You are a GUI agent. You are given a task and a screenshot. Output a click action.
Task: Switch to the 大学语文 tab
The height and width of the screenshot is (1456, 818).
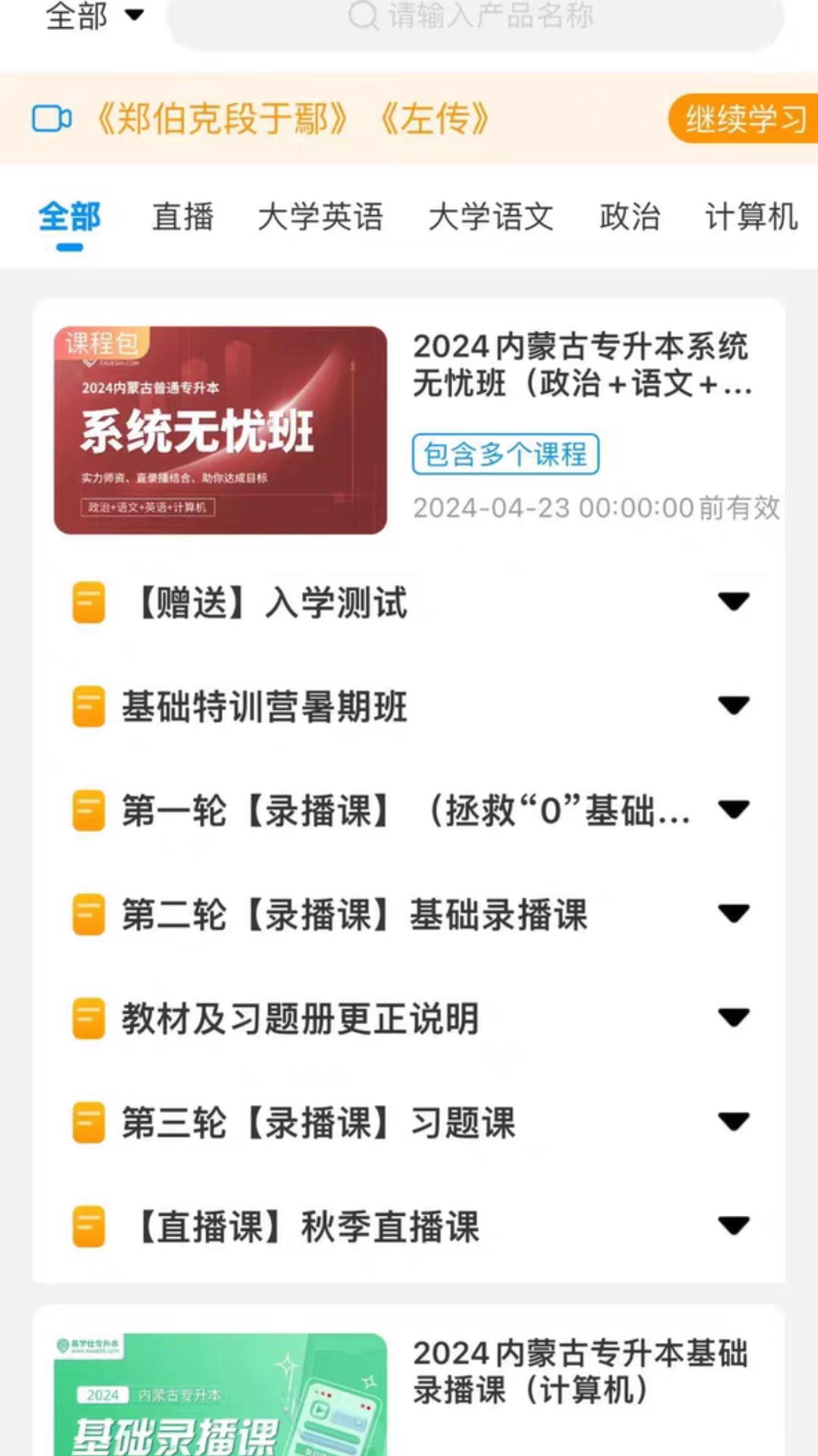tap(490, 217)
